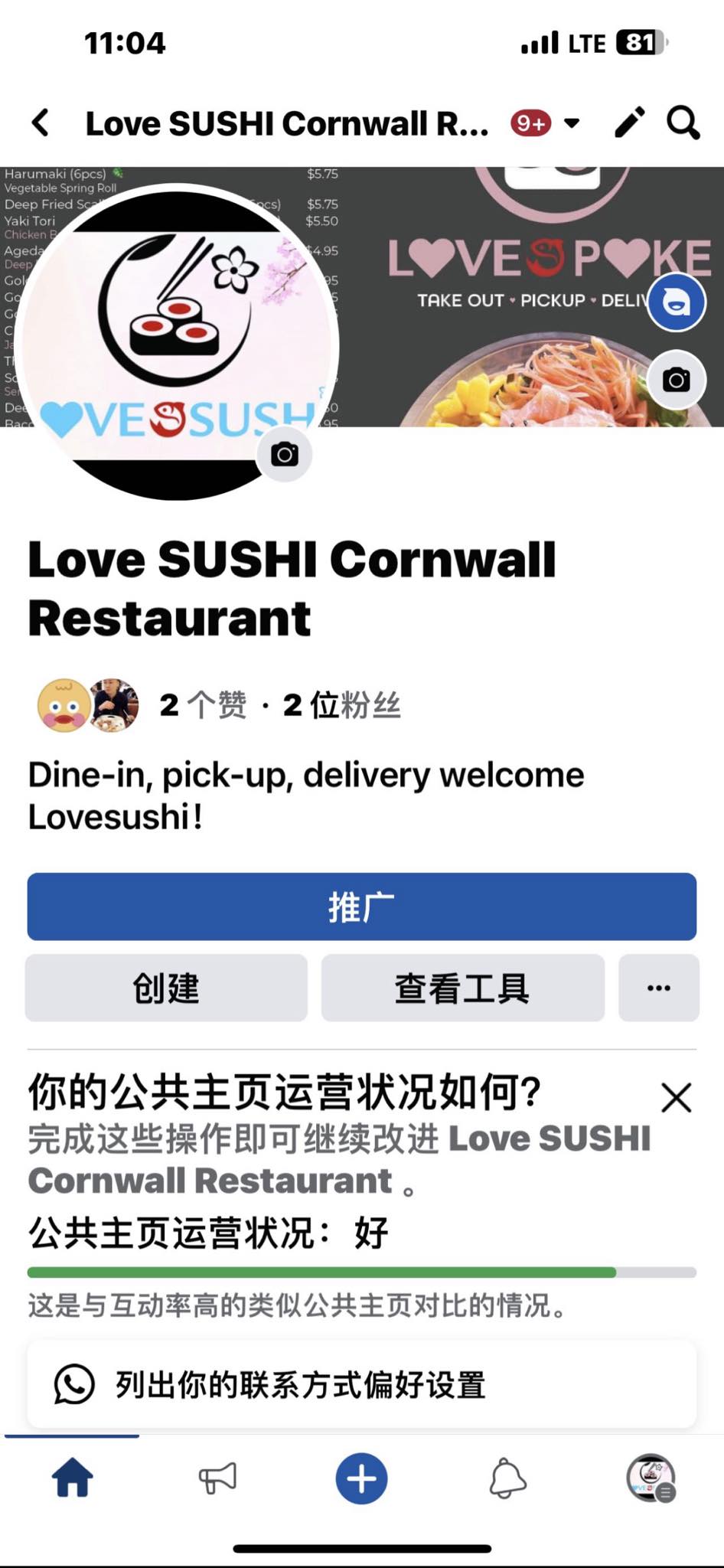Tap the blue avatar icon on cover
The height and width of the screenshot is (1568, 724).
(676, 302)
